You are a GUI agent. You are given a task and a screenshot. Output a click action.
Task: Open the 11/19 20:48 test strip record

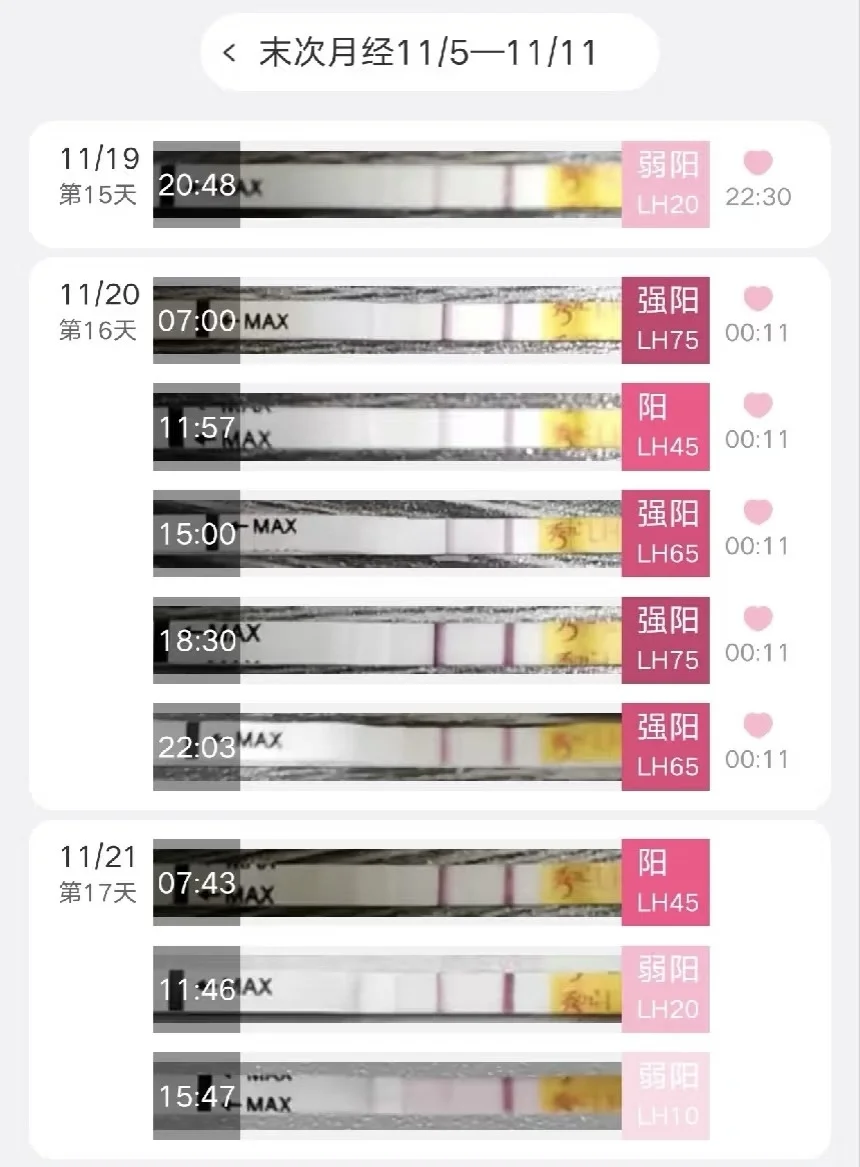431,185
